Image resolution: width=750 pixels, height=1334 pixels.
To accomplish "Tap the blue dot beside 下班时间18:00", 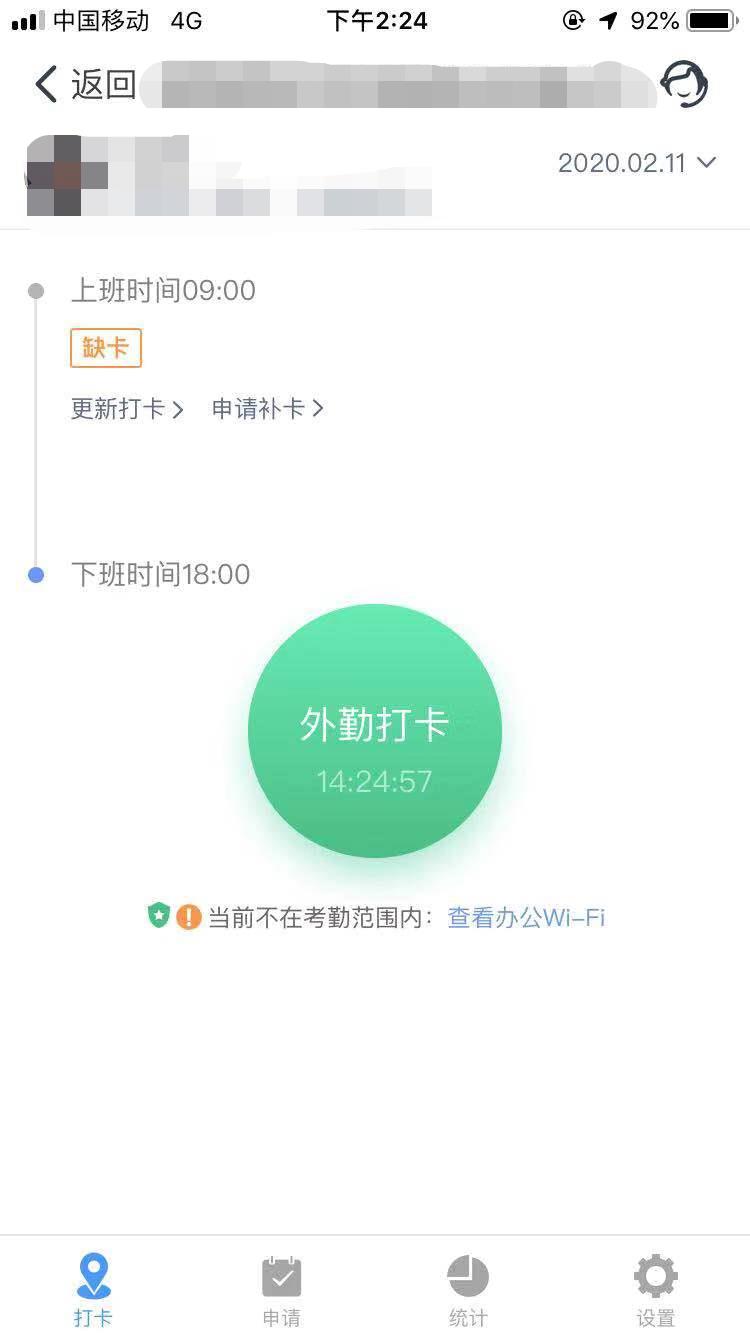I will tap(36, 574).
